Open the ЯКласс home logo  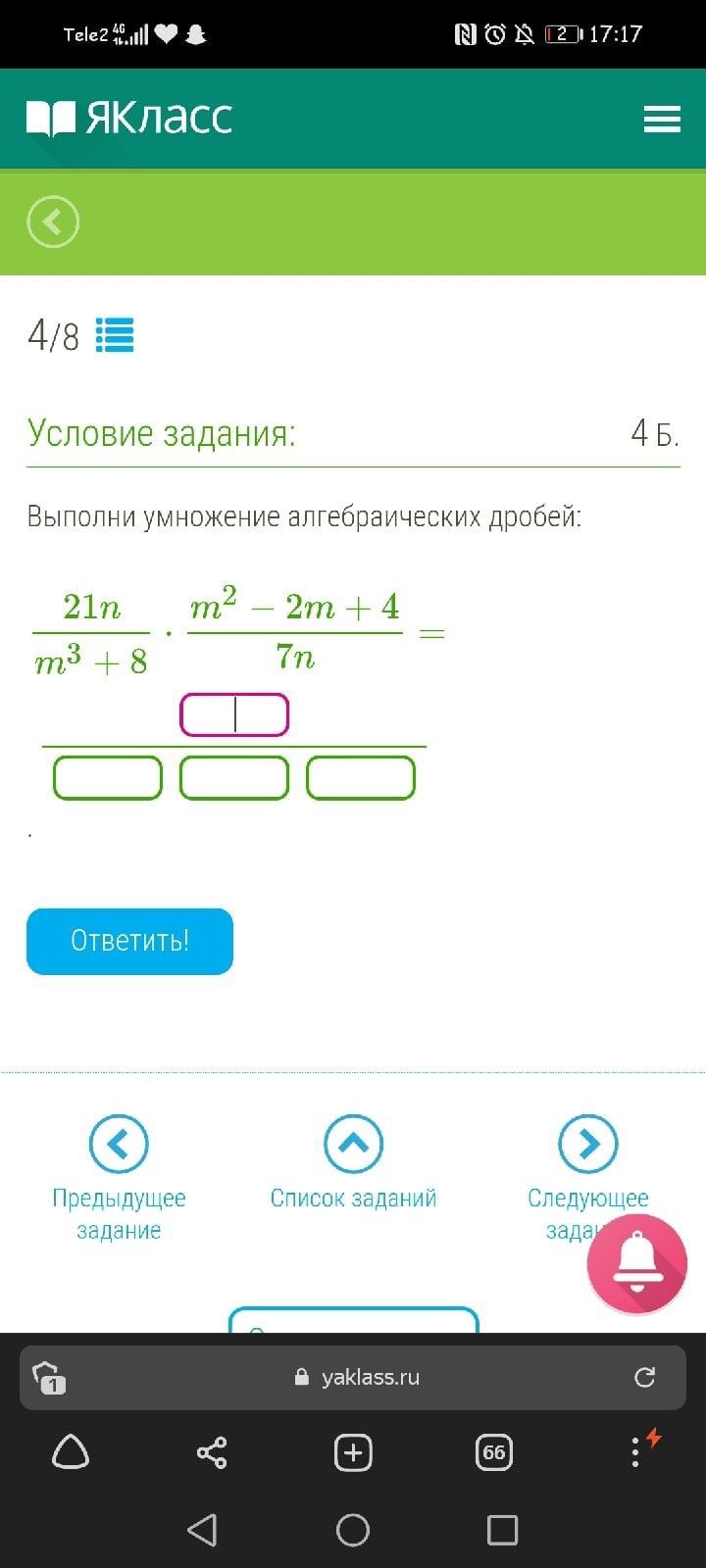[129, 119]
